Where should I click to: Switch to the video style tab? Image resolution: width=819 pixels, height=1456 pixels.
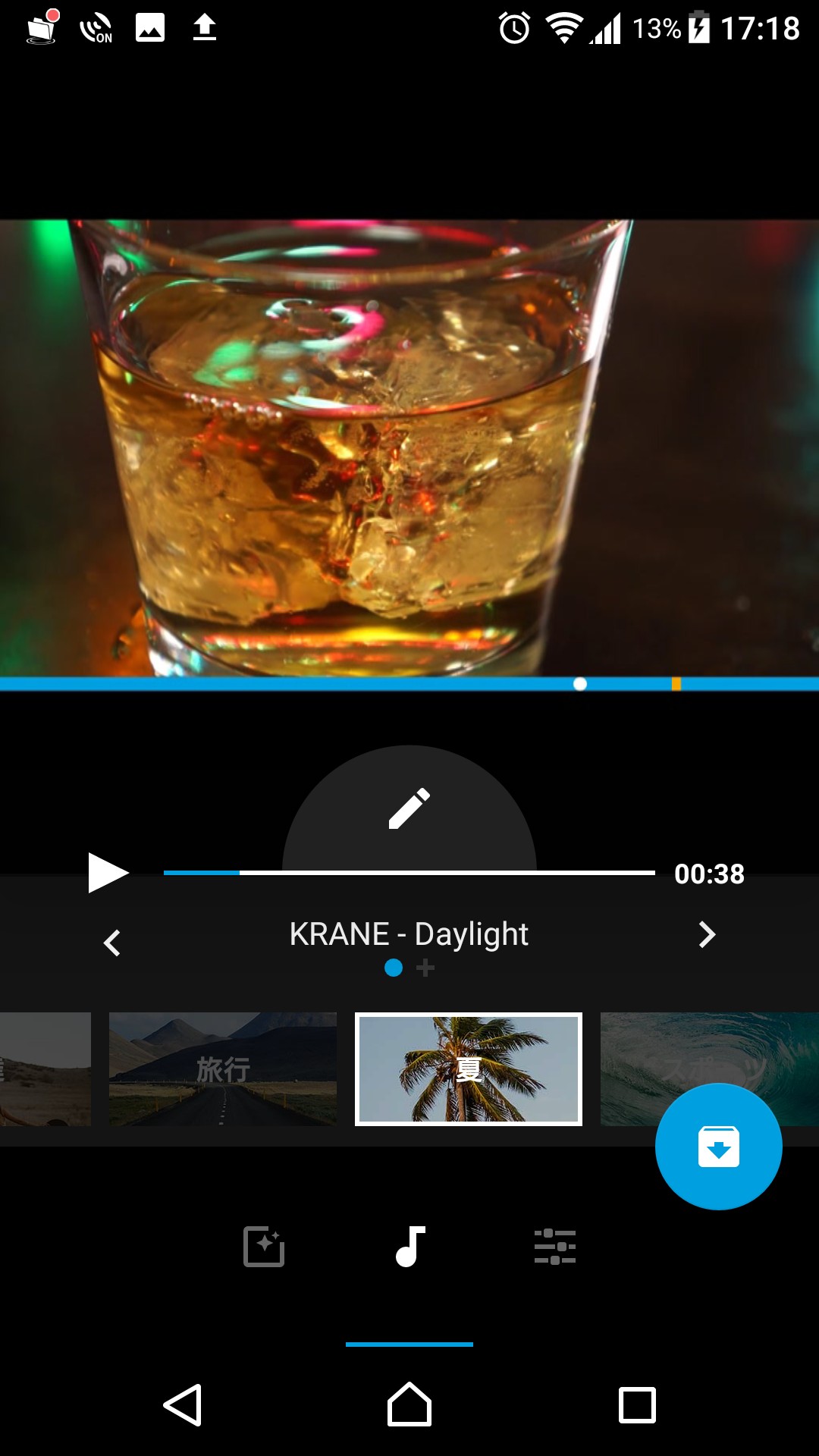[264, 1247]
